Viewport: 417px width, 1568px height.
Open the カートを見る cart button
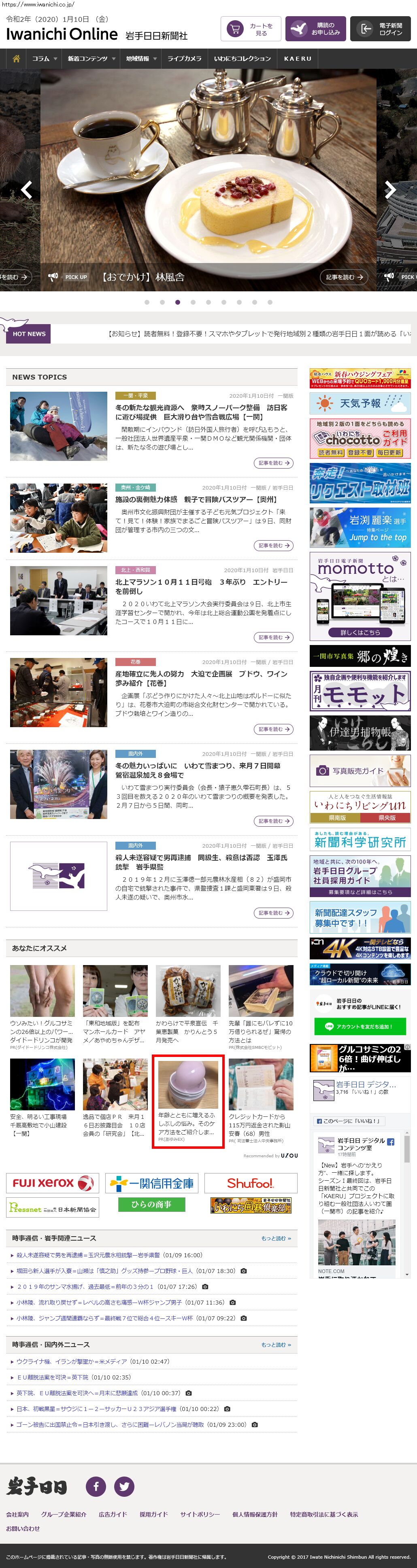tap(250, 29)
